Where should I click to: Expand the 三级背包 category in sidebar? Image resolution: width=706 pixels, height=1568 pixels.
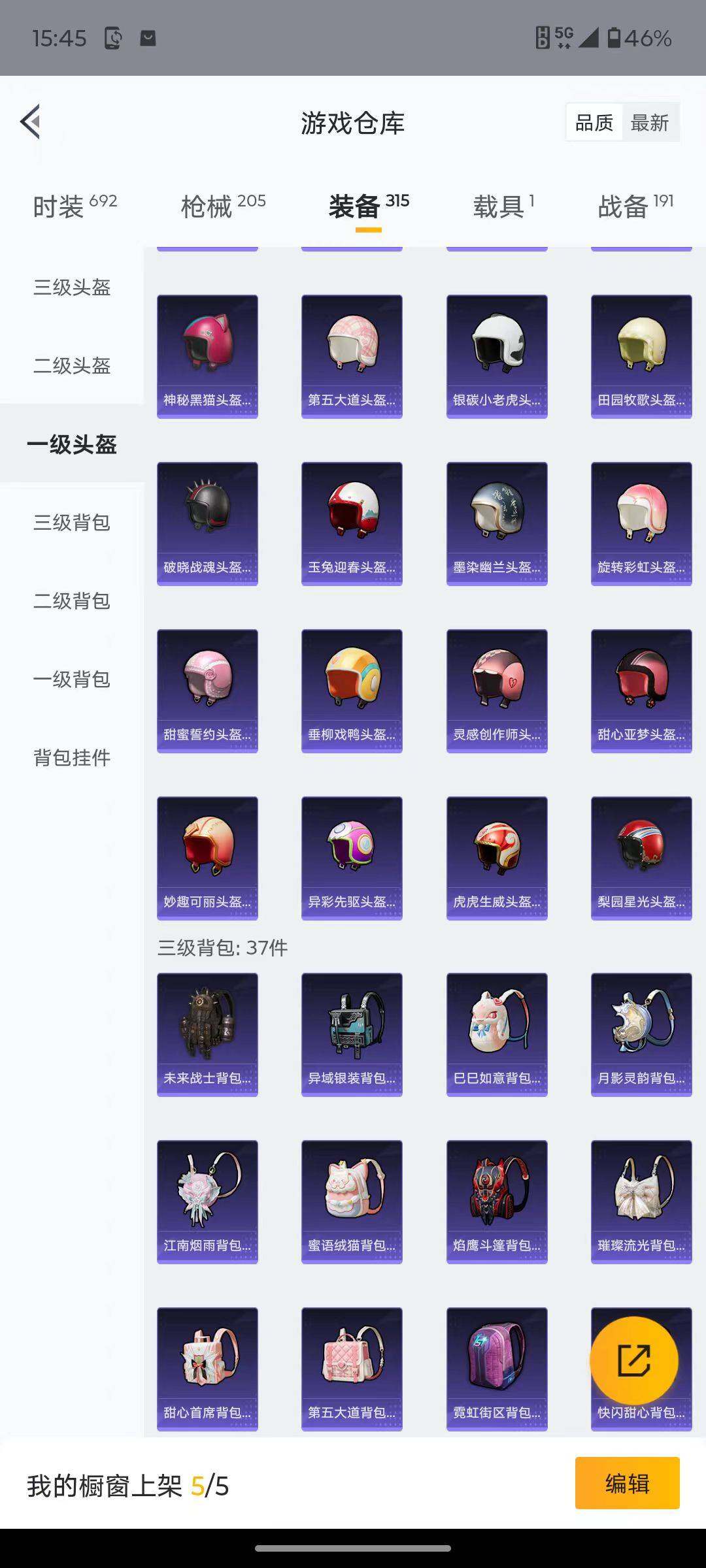tap(72, 523)
